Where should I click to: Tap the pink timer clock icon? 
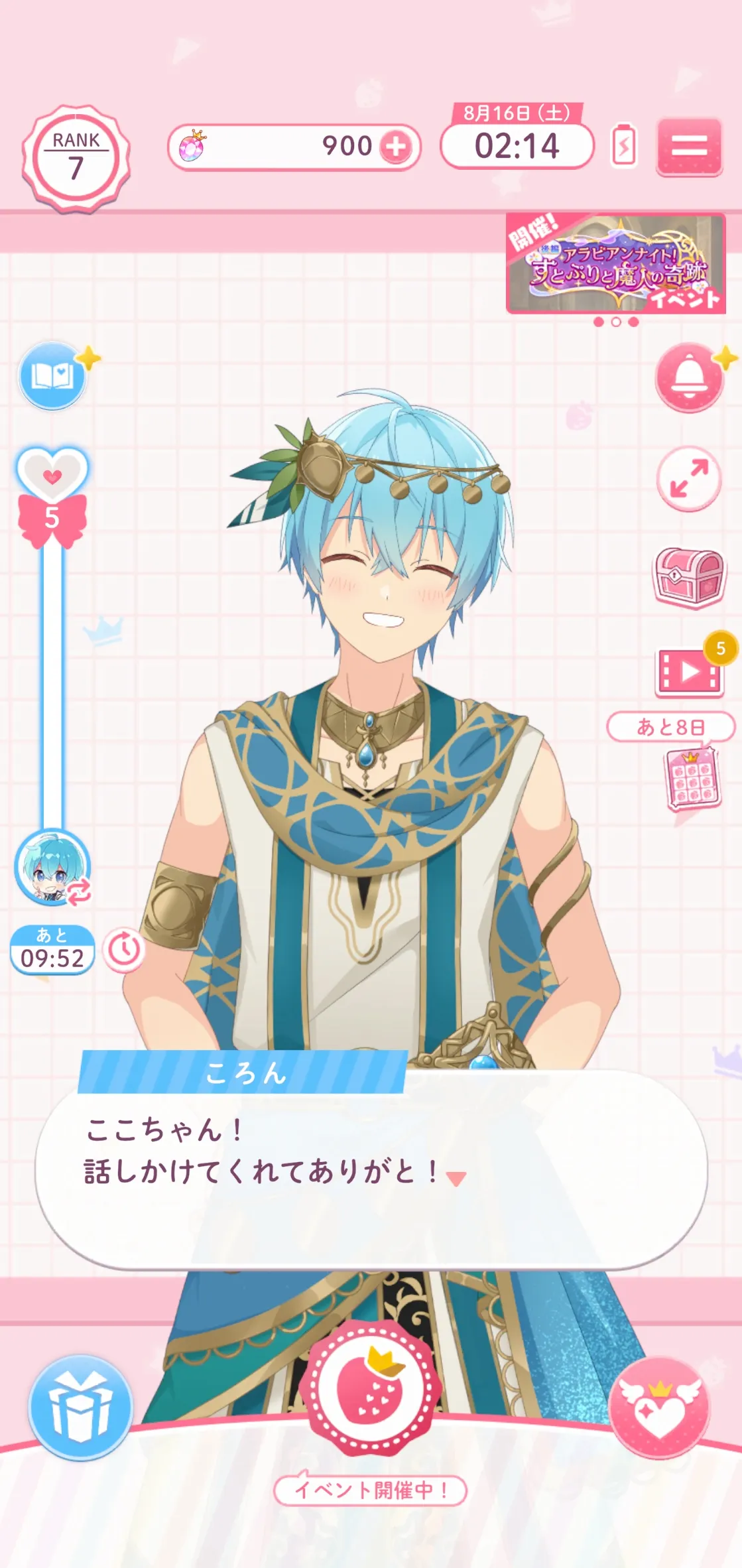coord(124,950)
